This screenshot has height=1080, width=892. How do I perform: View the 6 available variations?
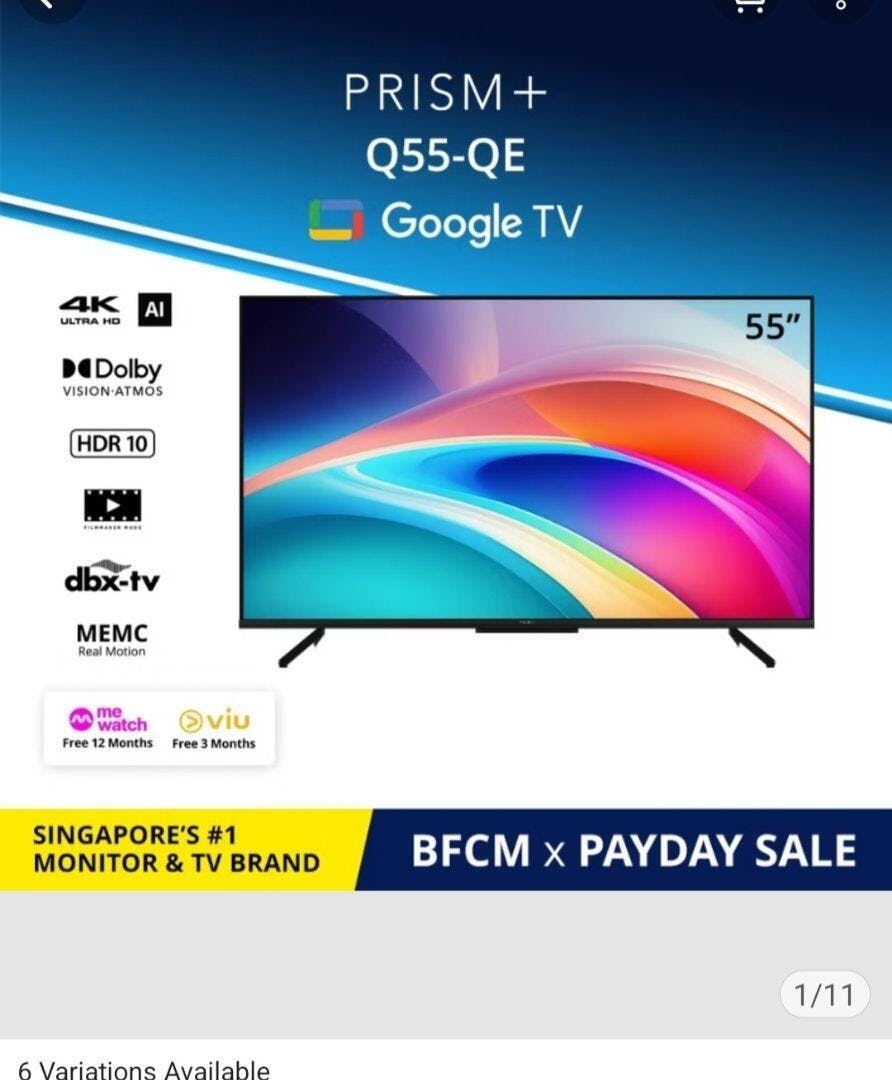point(144,1069)
